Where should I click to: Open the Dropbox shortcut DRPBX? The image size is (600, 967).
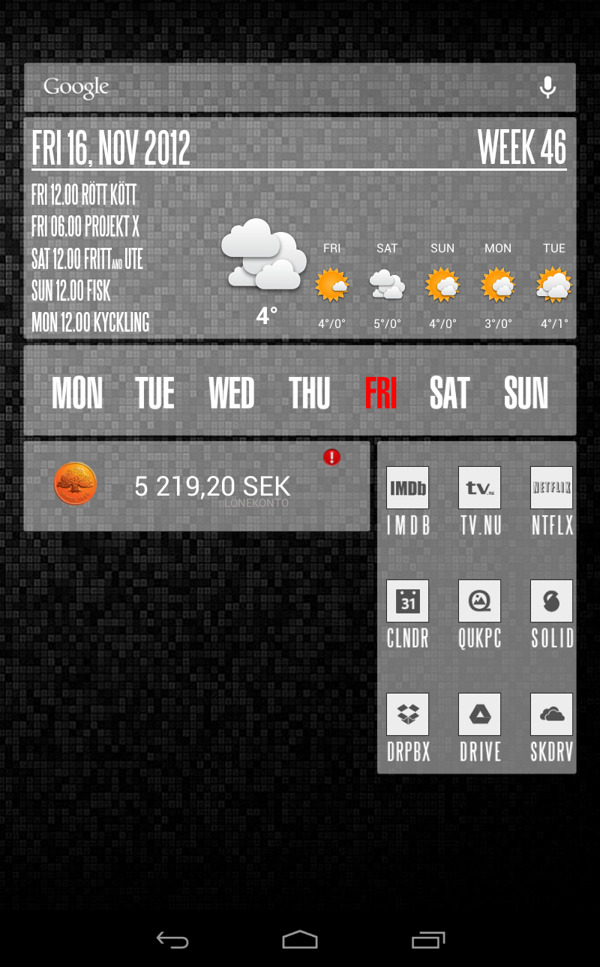tap(408, 715)
